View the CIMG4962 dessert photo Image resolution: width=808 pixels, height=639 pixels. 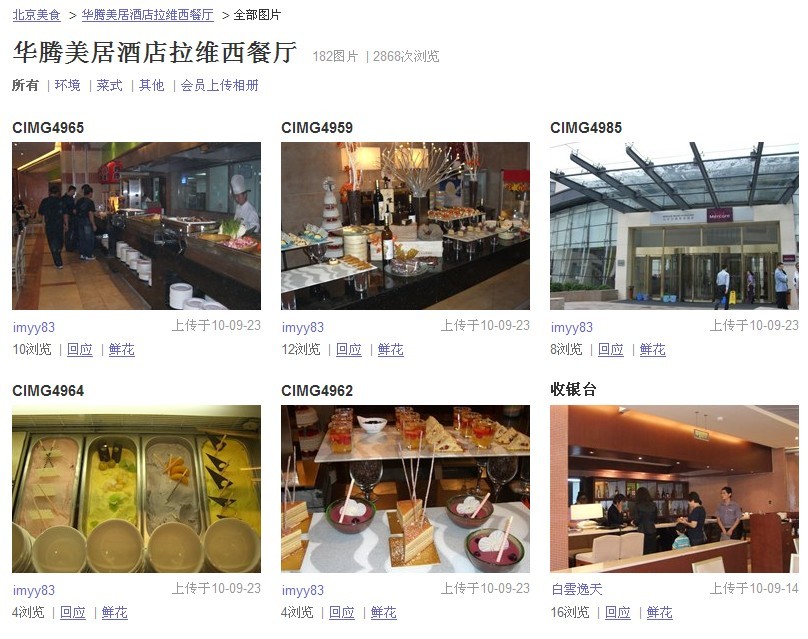tap(405, 488)
